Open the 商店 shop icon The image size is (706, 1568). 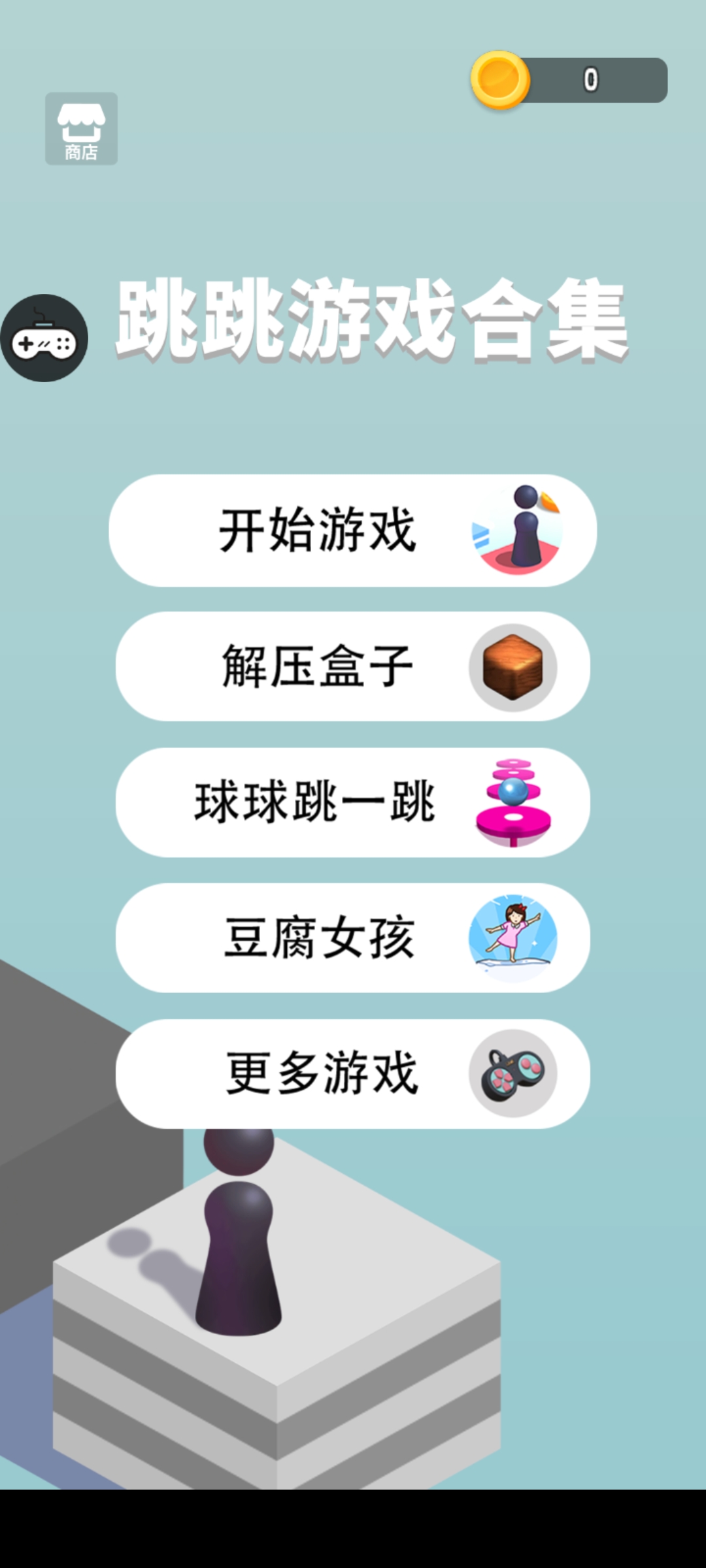(82, 128)
